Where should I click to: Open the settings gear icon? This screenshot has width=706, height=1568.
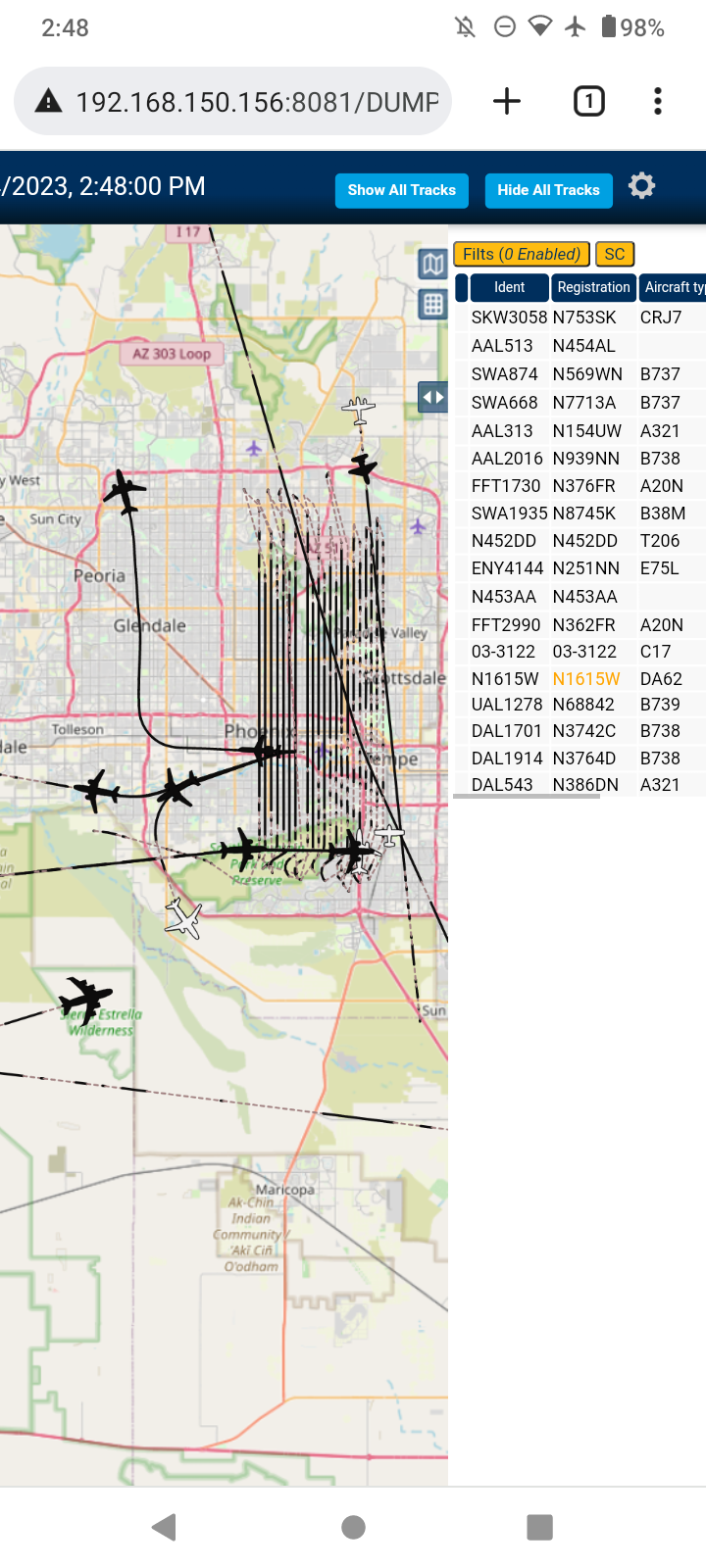642,185
